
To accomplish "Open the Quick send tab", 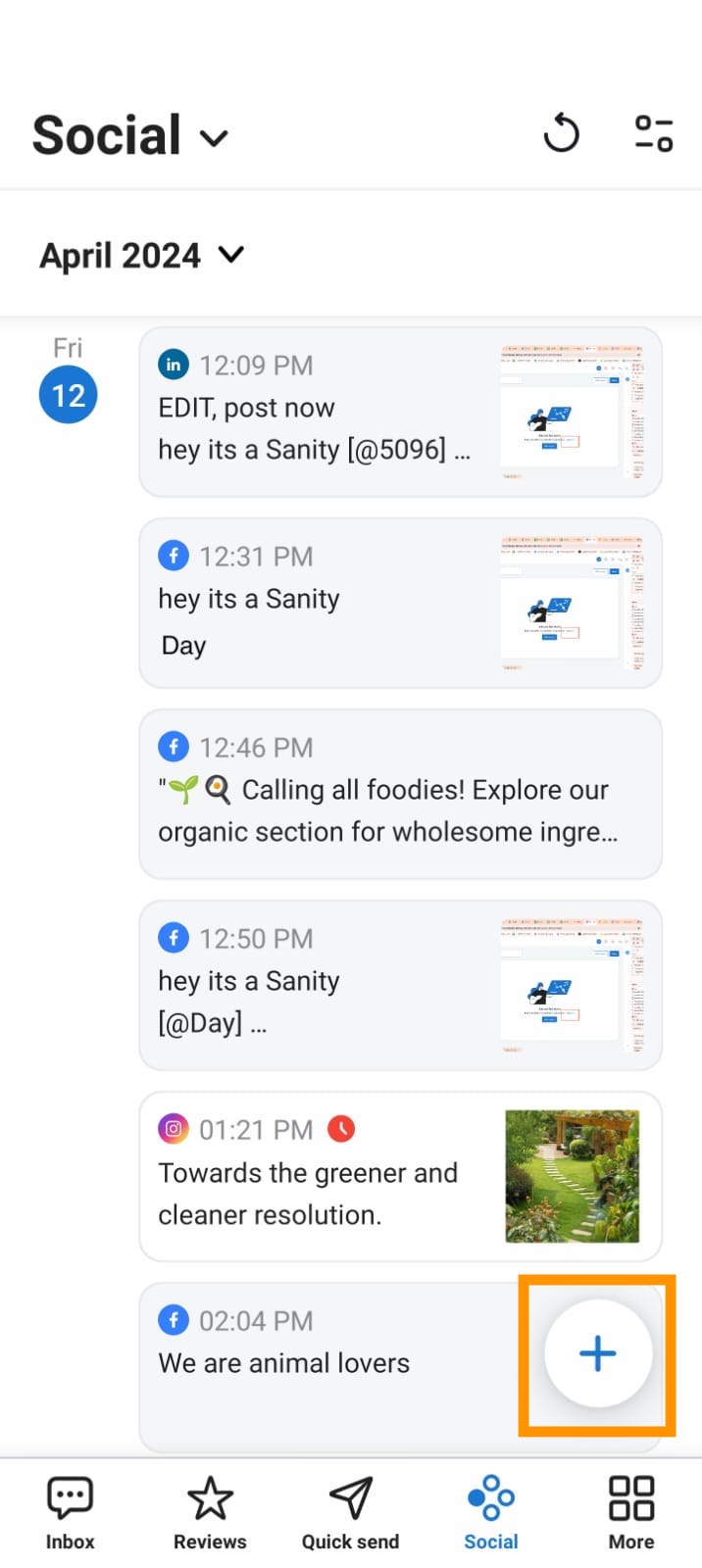I will (x=350, y=1514).
